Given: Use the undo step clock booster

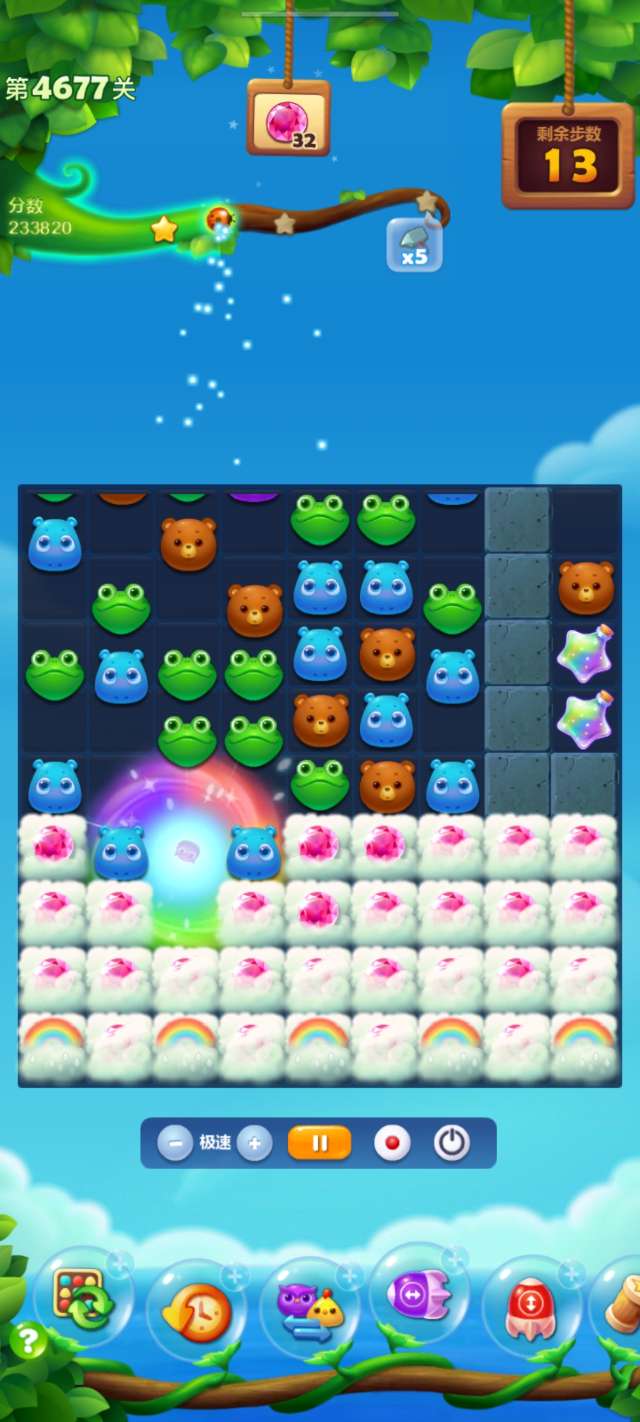Looking at the screenshot, I should pos(196,1309).
